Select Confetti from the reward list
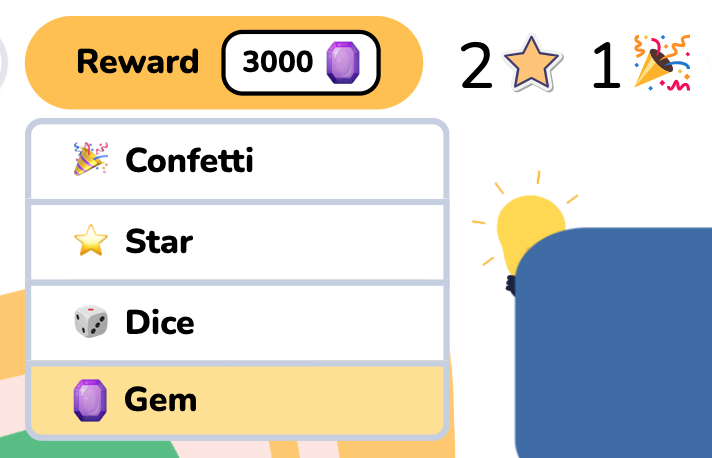Image resolution: width=712 pixels, height=458 pixels. click(x=237, y=160)
